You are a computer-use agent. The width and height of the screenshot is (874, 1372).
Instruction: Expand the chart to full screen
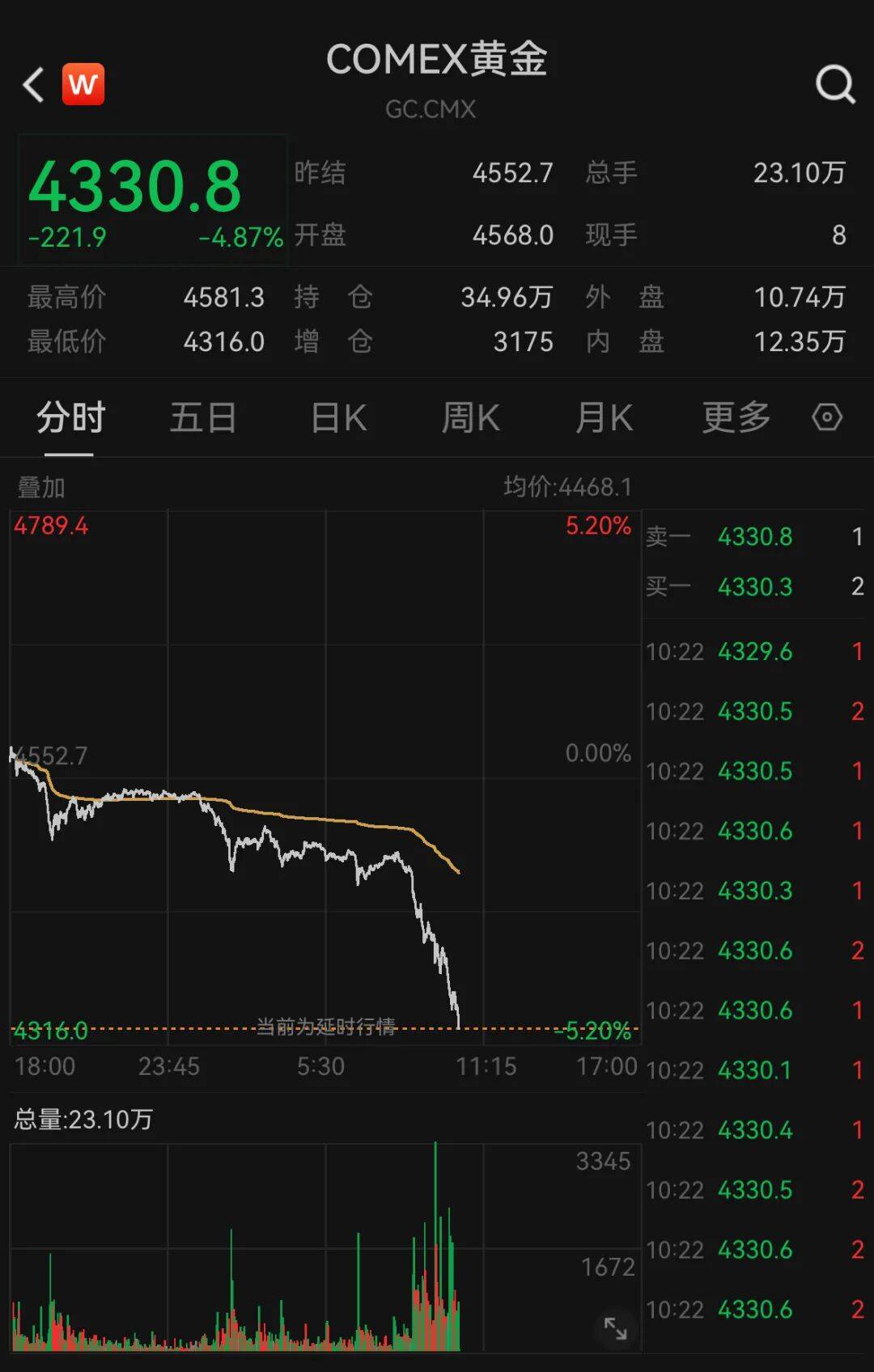click(615, 1328)
